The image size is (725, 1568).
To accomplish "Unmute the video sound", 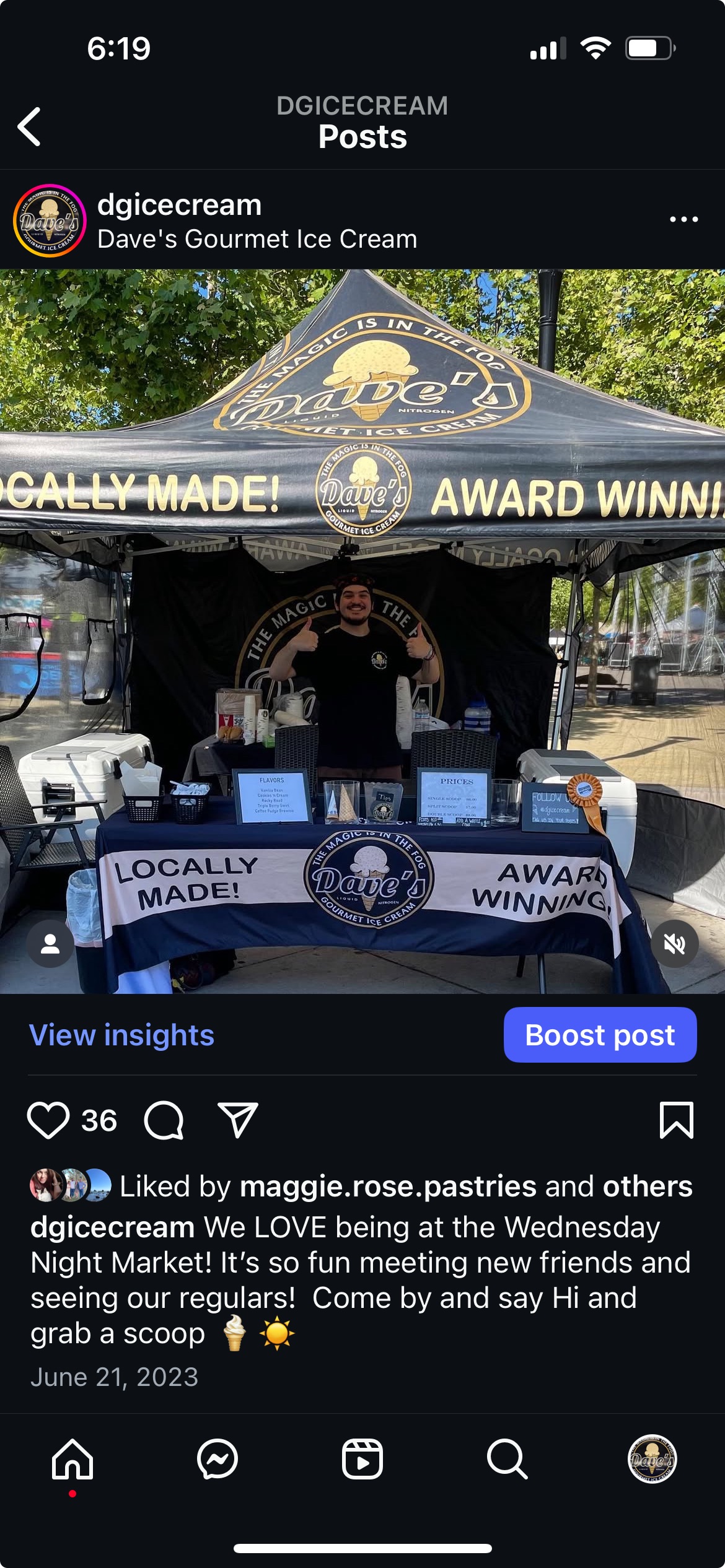I will tap(674, 944).
